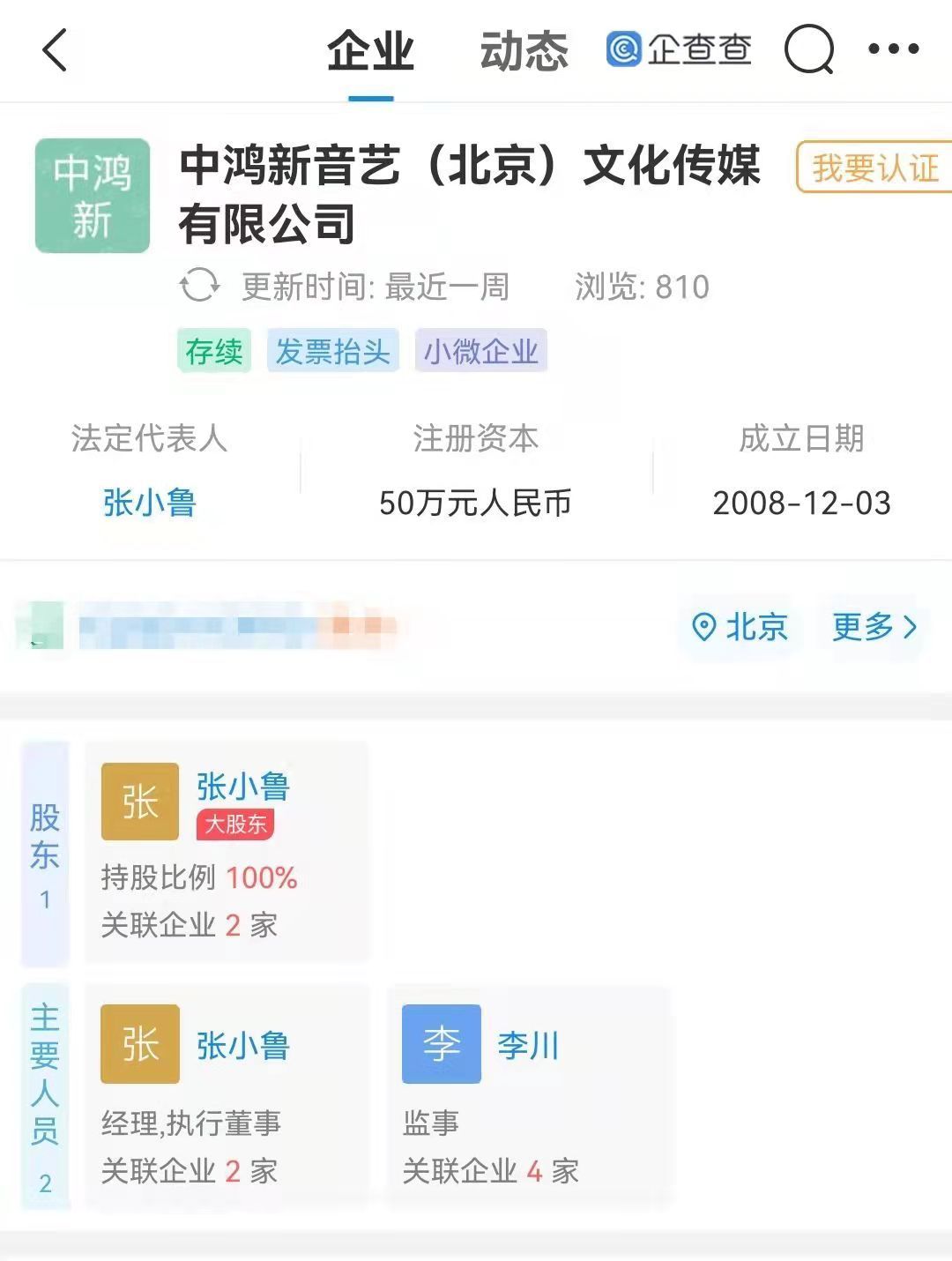This screenshot has width=952, height=1261.
Task: Select the 企业 tab
Action: (370, 50)
